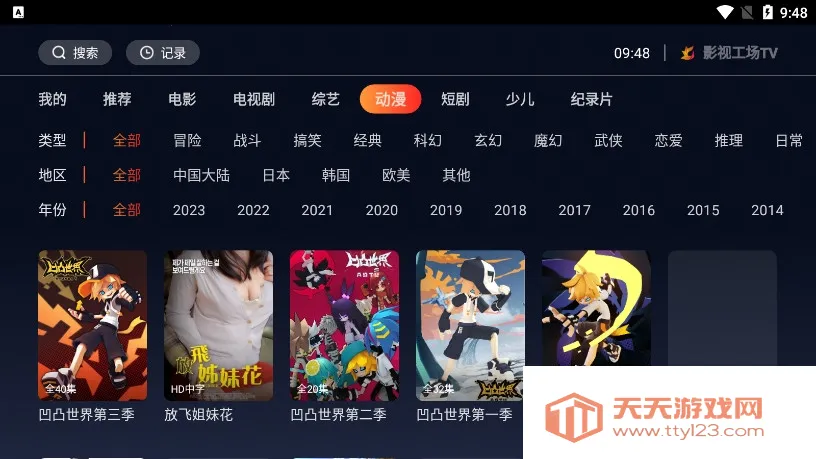Open the 搜索 search button

75,53
